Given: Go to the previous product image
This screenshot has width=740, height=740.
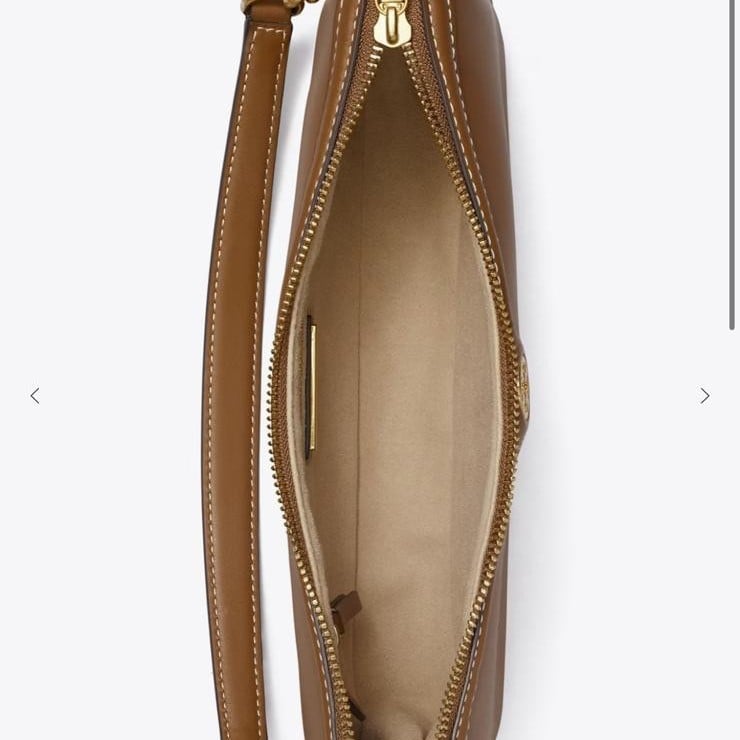Looking at the screenshot, I should (x=35, y=396).
